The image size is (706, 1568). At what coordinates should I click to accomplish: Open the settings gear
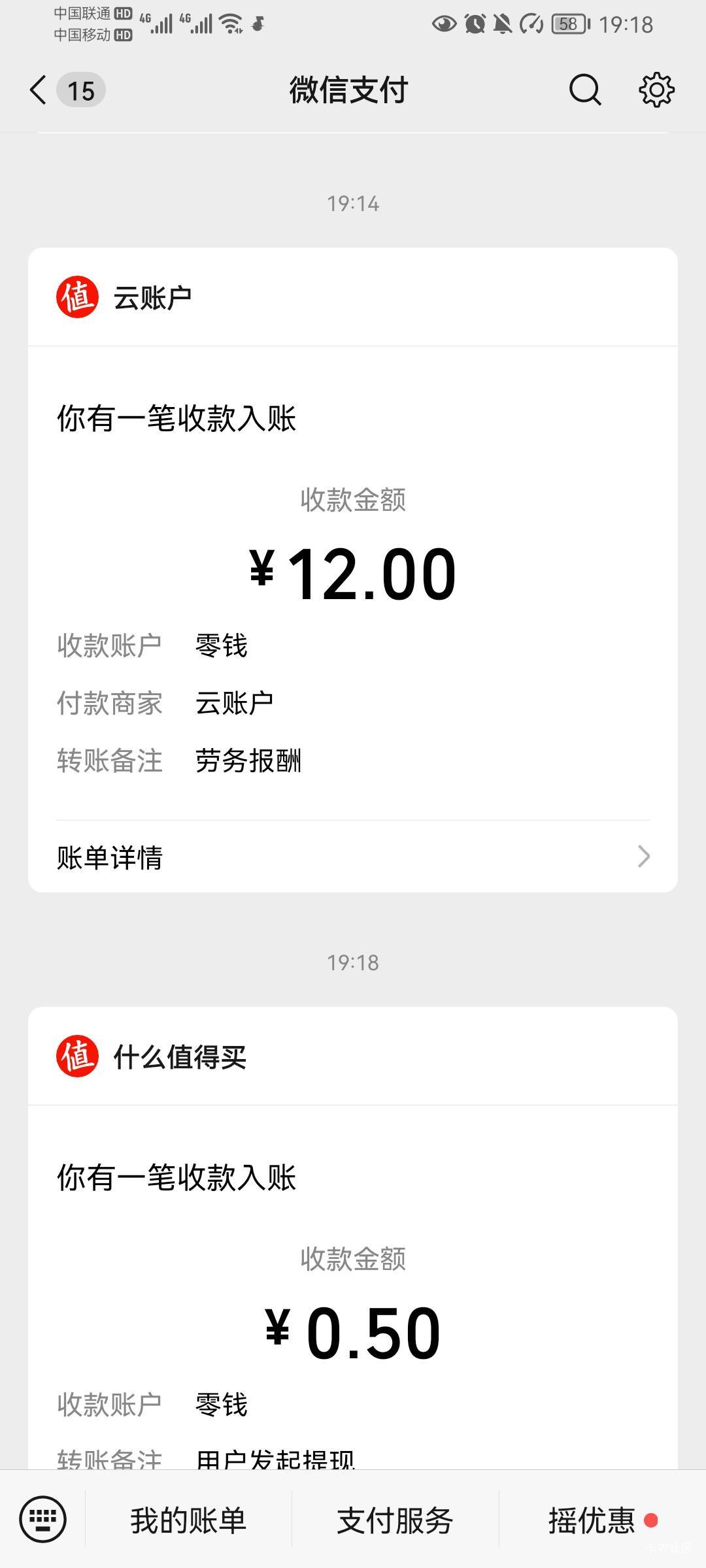point(656,90)
